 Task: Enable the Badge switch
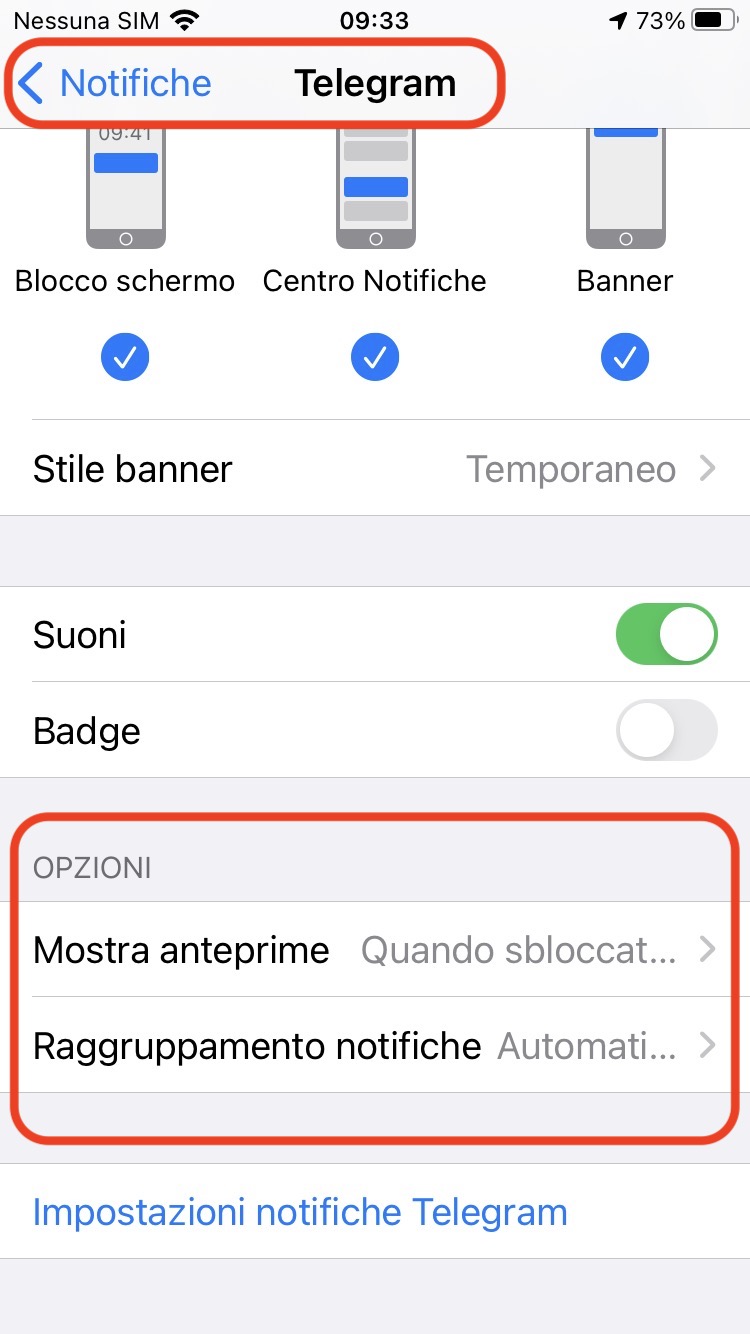(666, 731)
